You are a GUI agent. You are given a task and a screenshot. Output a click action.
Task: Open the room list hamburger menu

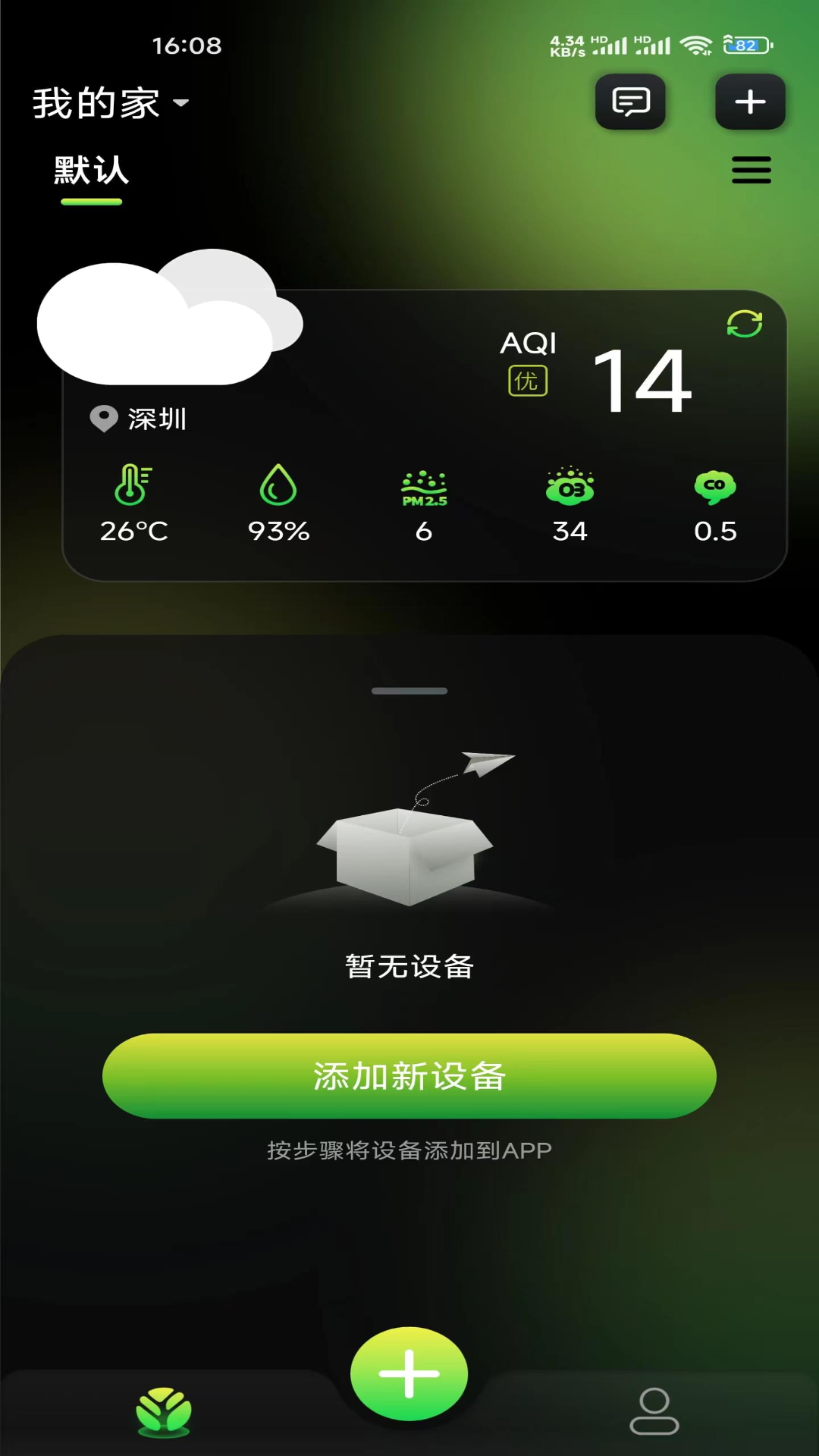click(751, 170)
